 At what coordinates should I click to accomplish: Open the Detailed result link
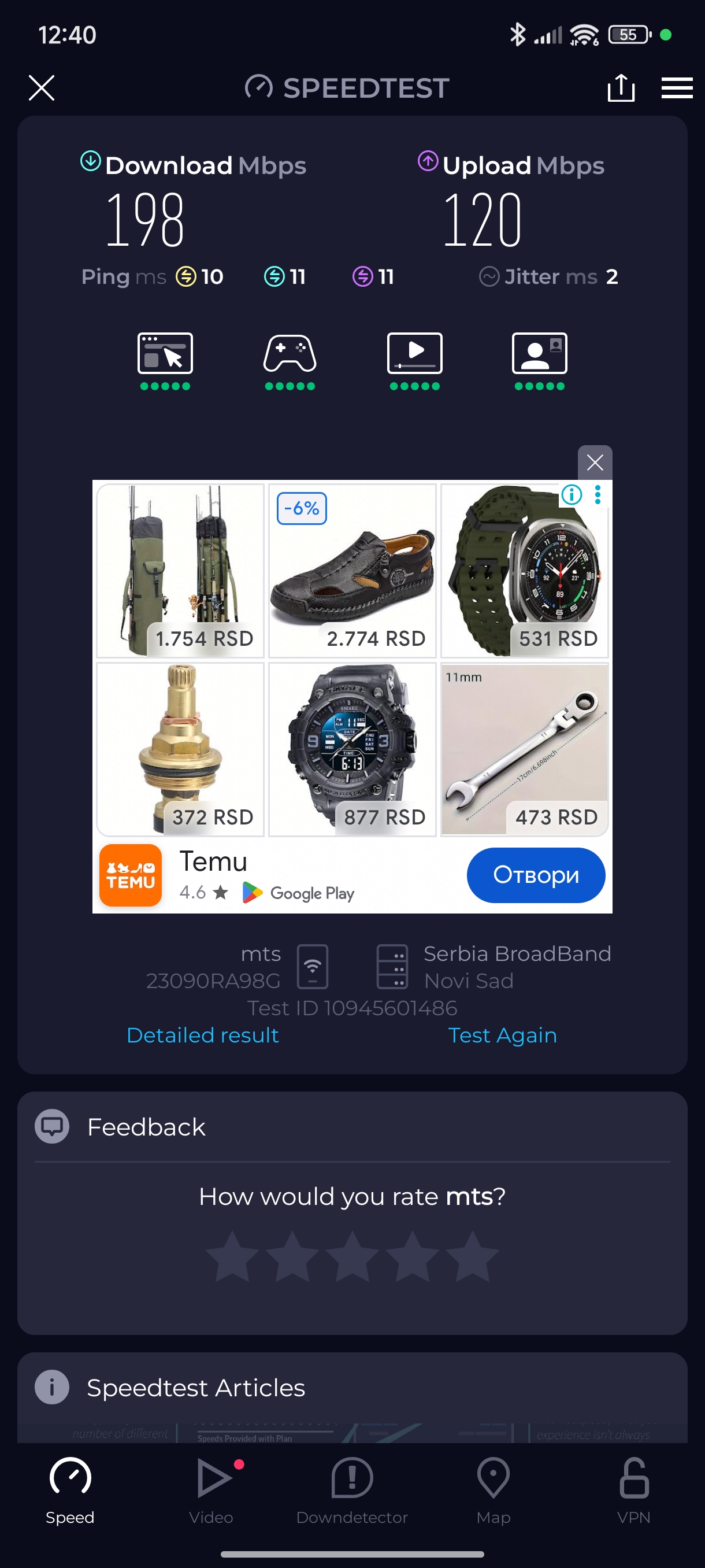pyautogui.click(x=203, y=1035)
